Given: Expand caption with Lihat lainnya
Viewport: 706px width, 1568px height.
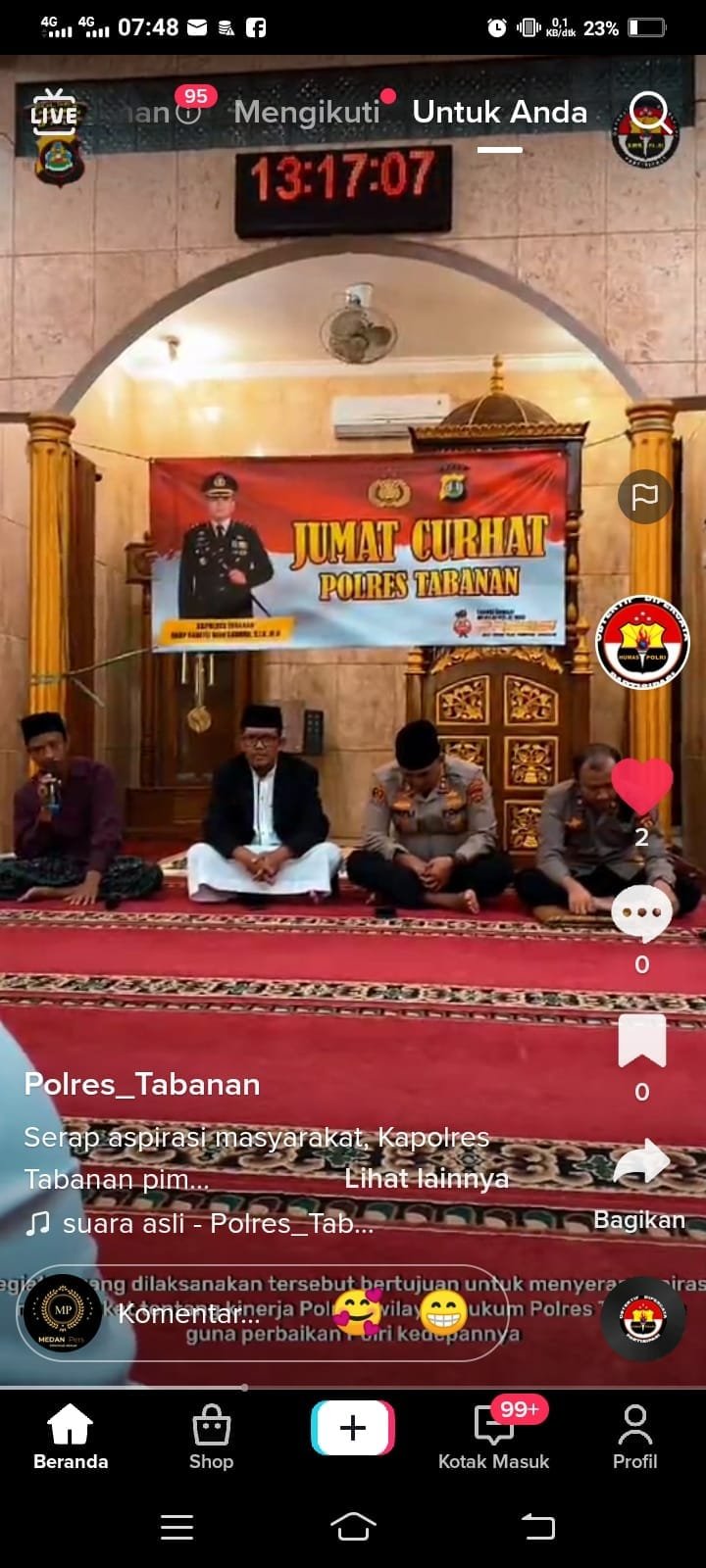Looking at the screenshot, I should pyautogui.click(x=427, y=1179).
